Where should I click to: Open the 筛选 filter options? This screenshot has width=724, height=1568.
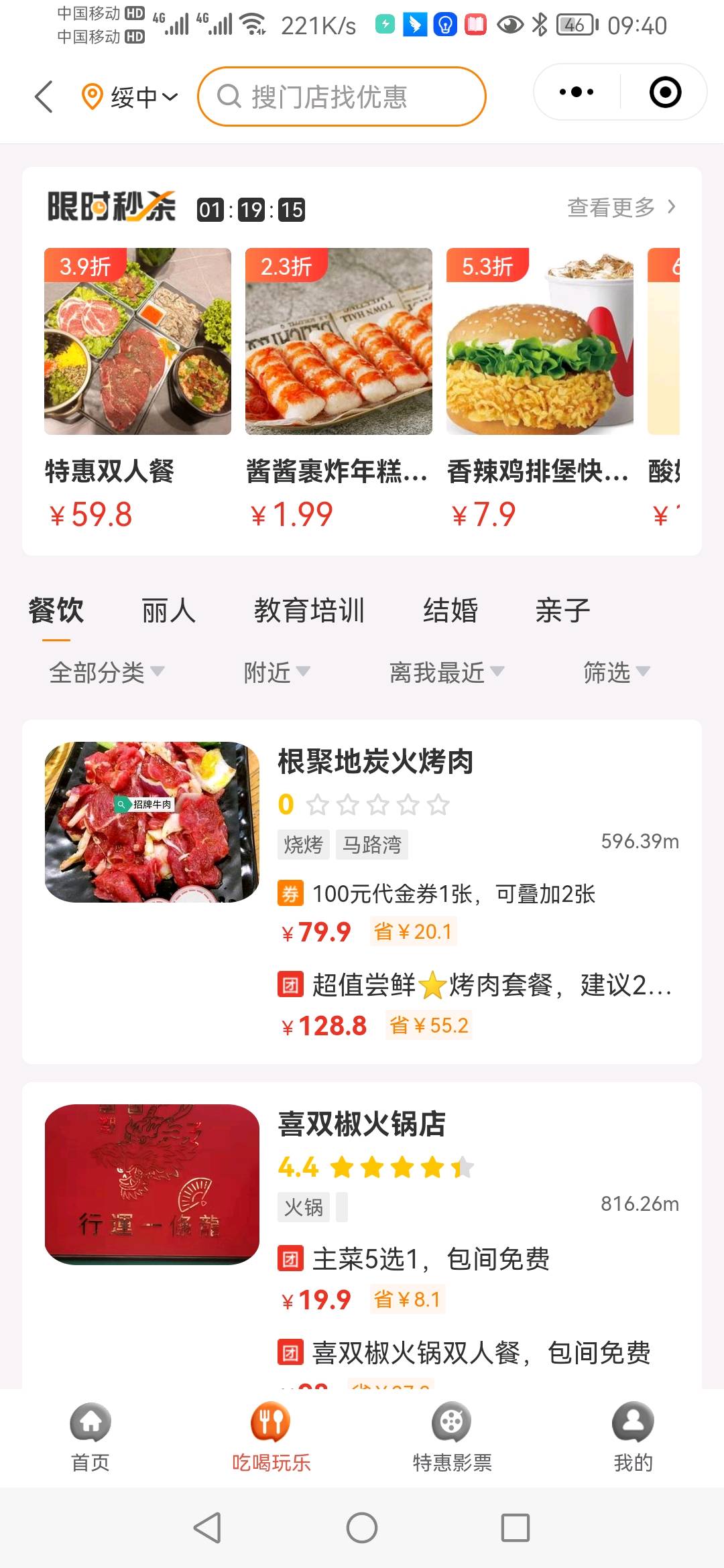(616, 672)
